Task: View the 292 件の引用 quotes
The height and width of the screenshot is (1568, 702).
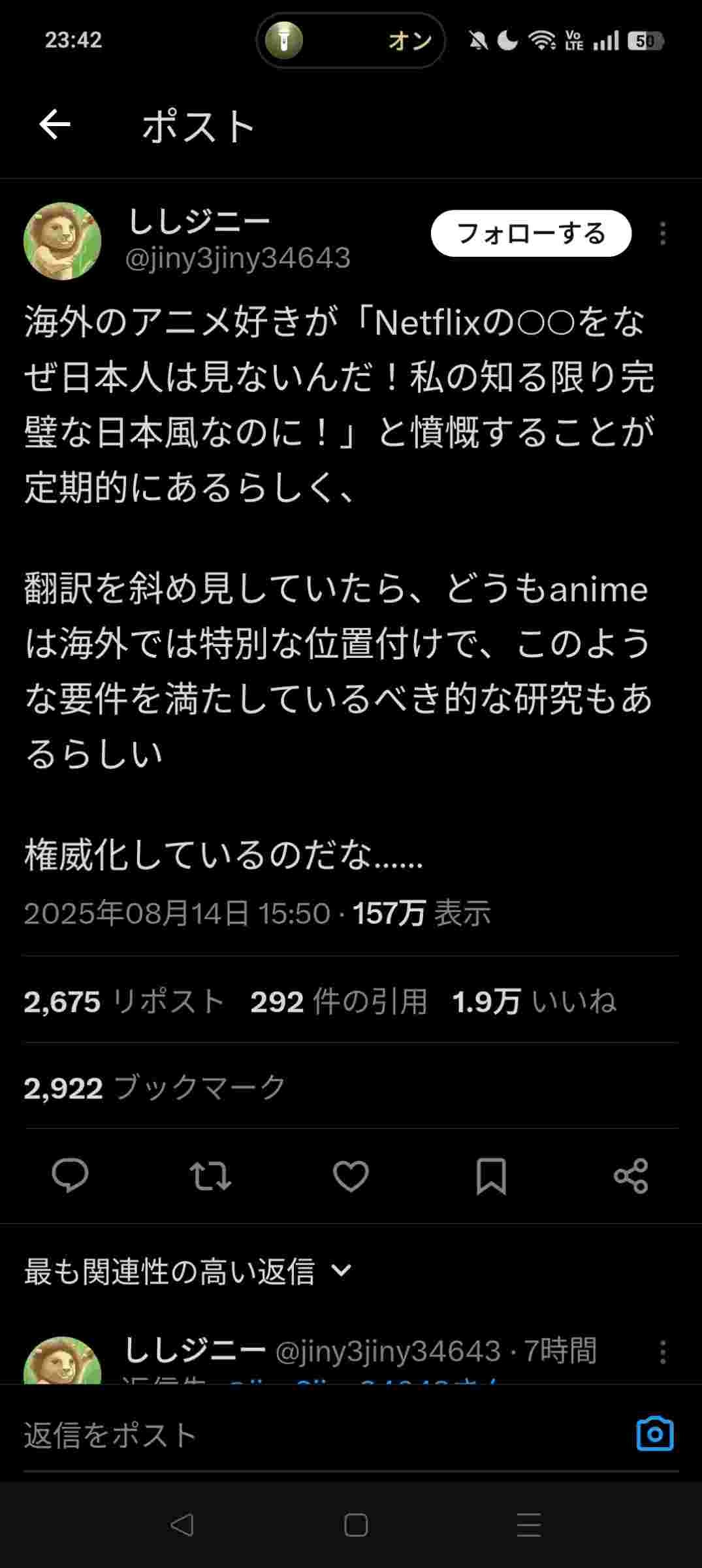Action: [338, 1002]
